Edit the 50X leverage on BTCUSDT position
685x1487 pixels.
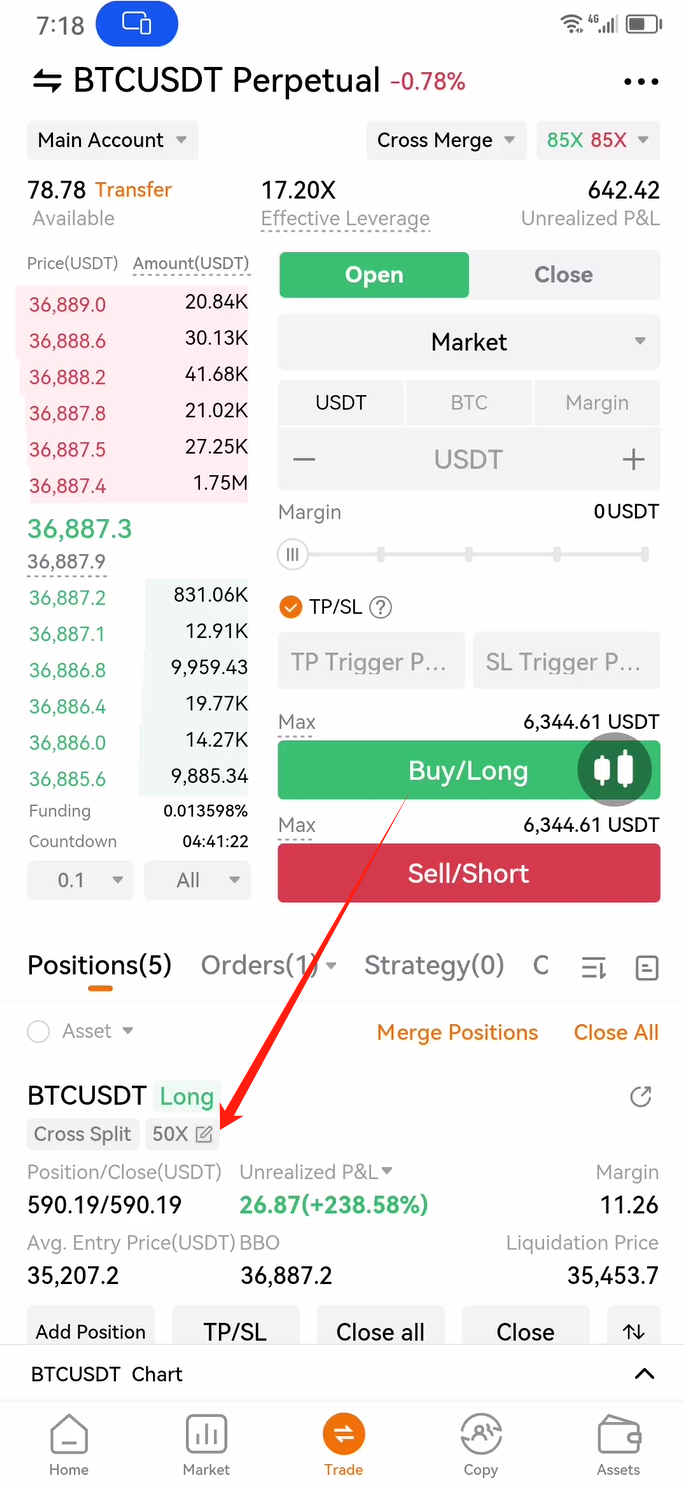(x=181, y=1134)
